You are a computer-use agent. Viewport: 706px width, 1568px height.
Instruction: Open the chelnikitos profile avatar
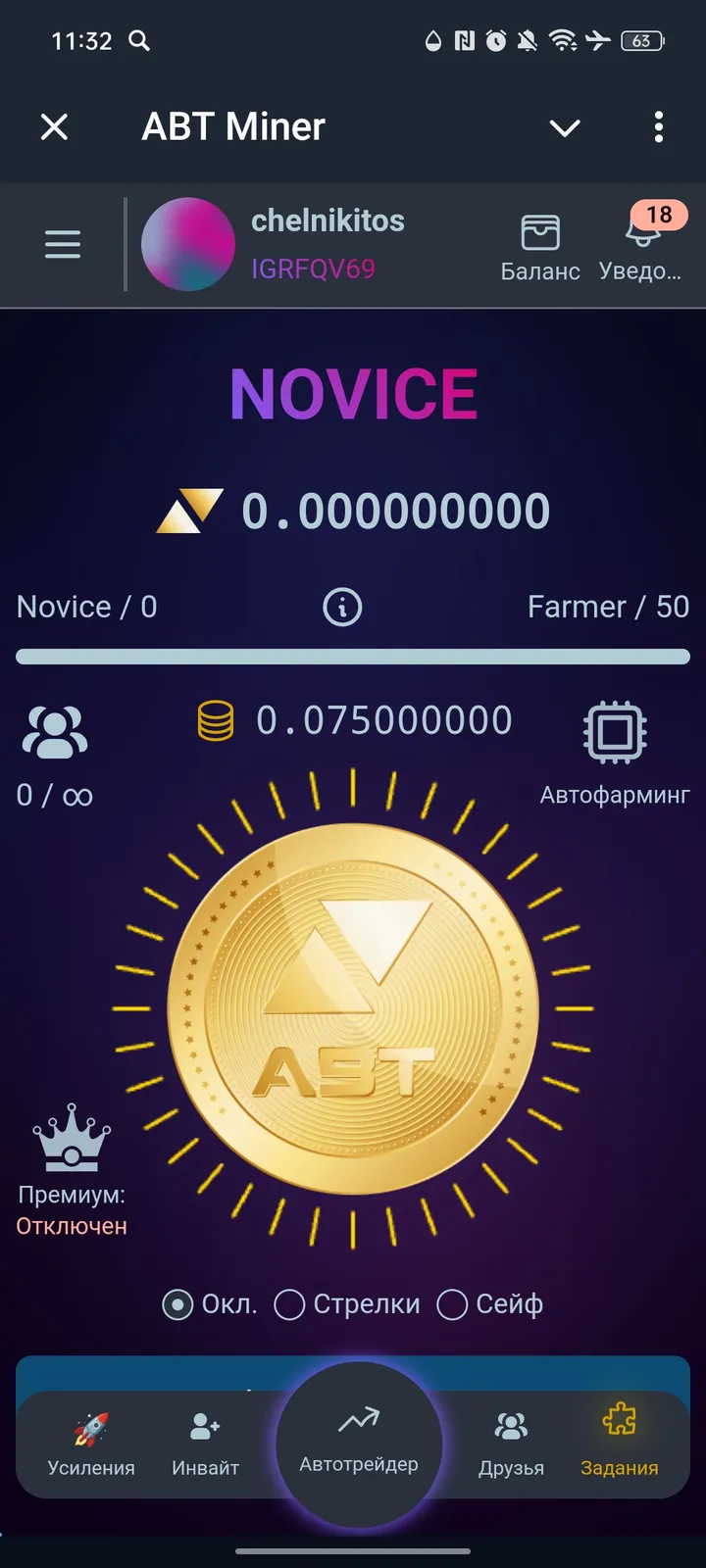pyautogui.click(x=189, y=245)
